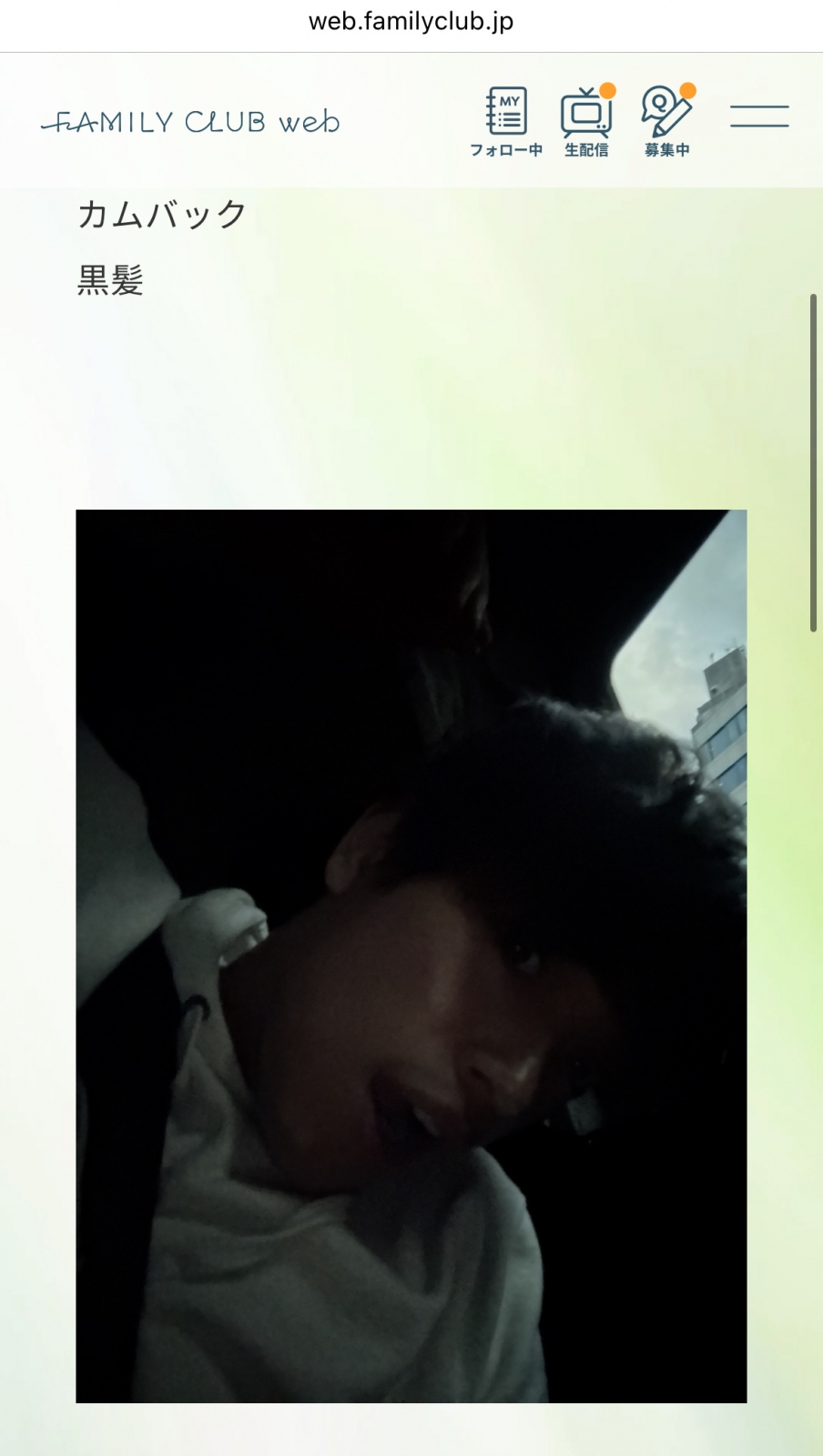Open 生配信 live streaming
The height and width of the screenshot is (1456, 823).
click(586, 121)
